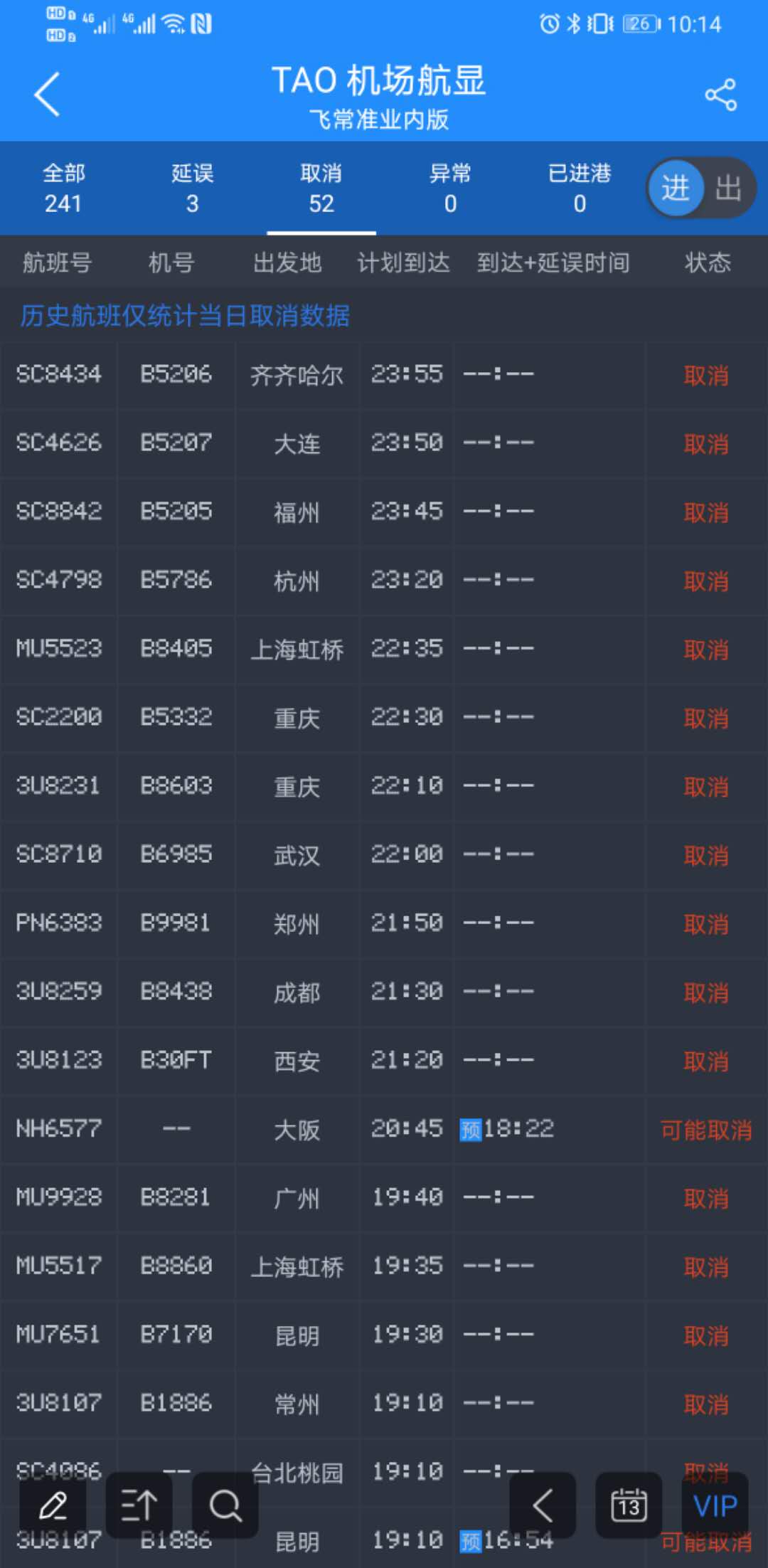Open the 异常 0 tab
This screenshot has width=768, height=1568.
(x=450, y=189)
